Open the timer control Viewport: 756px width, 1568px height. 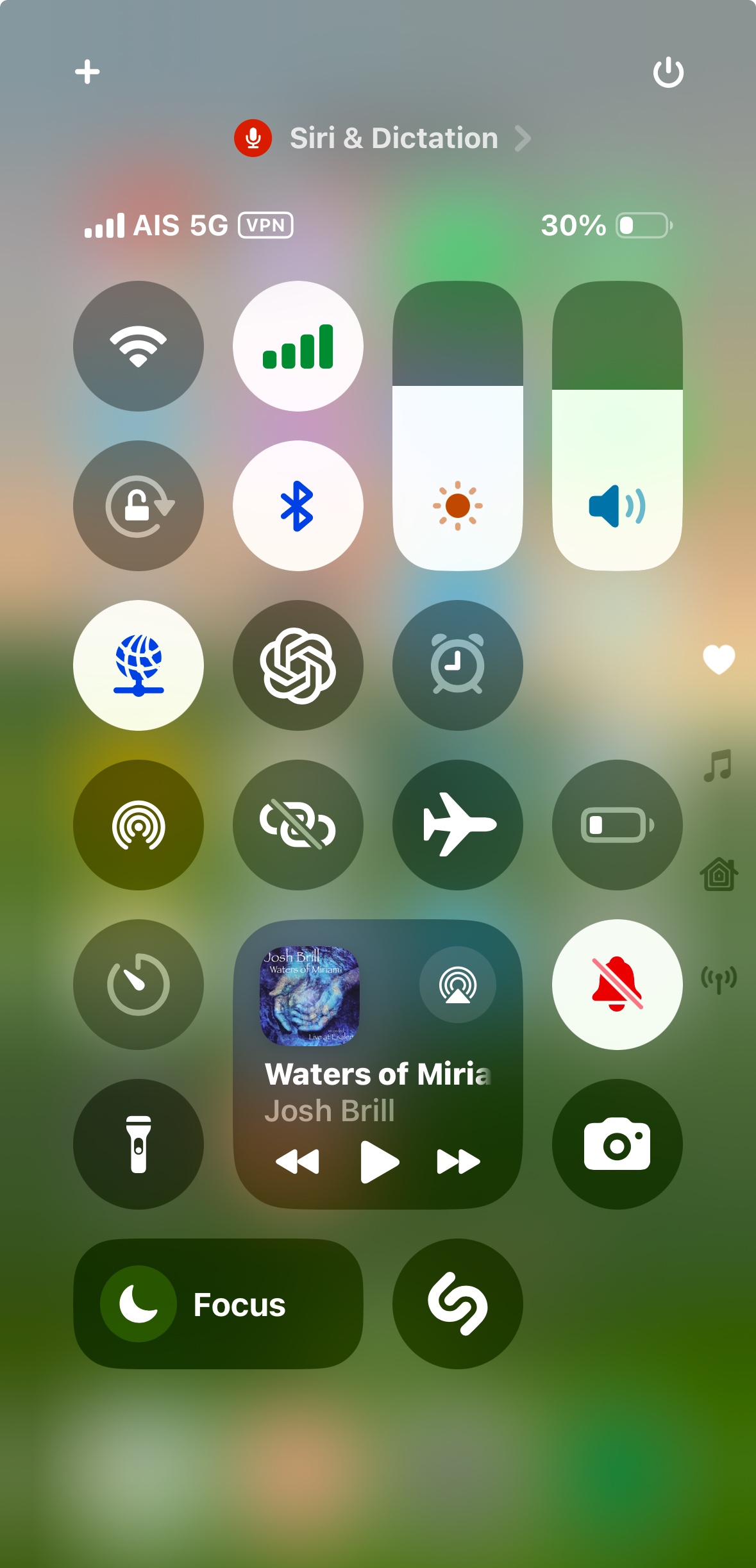tap(139, 985)
